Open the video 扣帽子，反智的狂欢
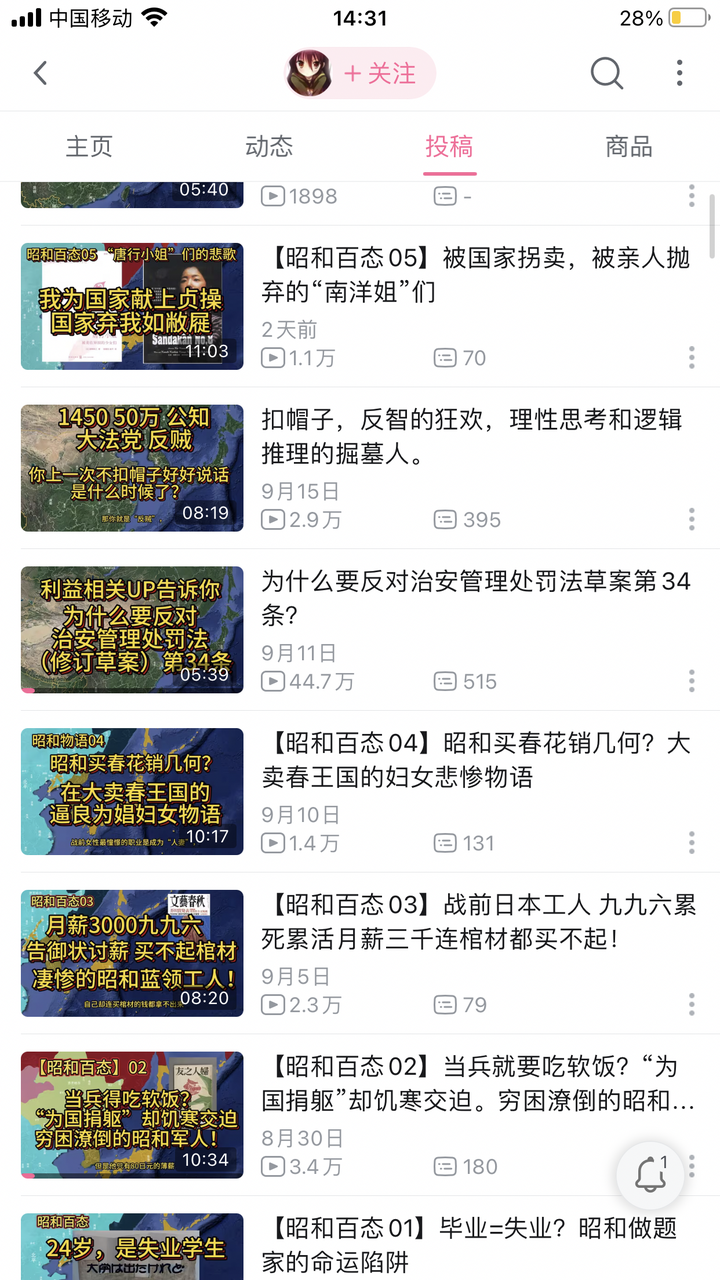Screen dimensions: 720x1280 (472, 436)
